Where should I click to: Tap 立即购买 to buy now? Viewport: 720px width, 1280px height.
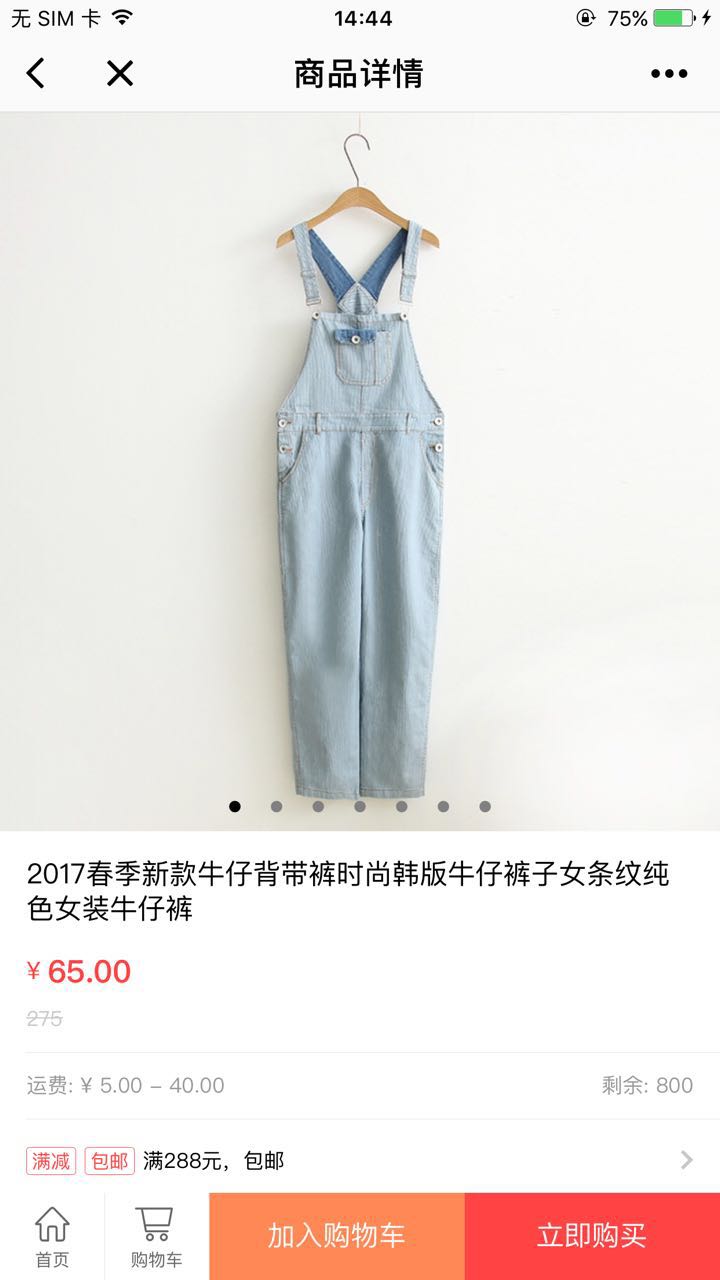[592, 1236]
